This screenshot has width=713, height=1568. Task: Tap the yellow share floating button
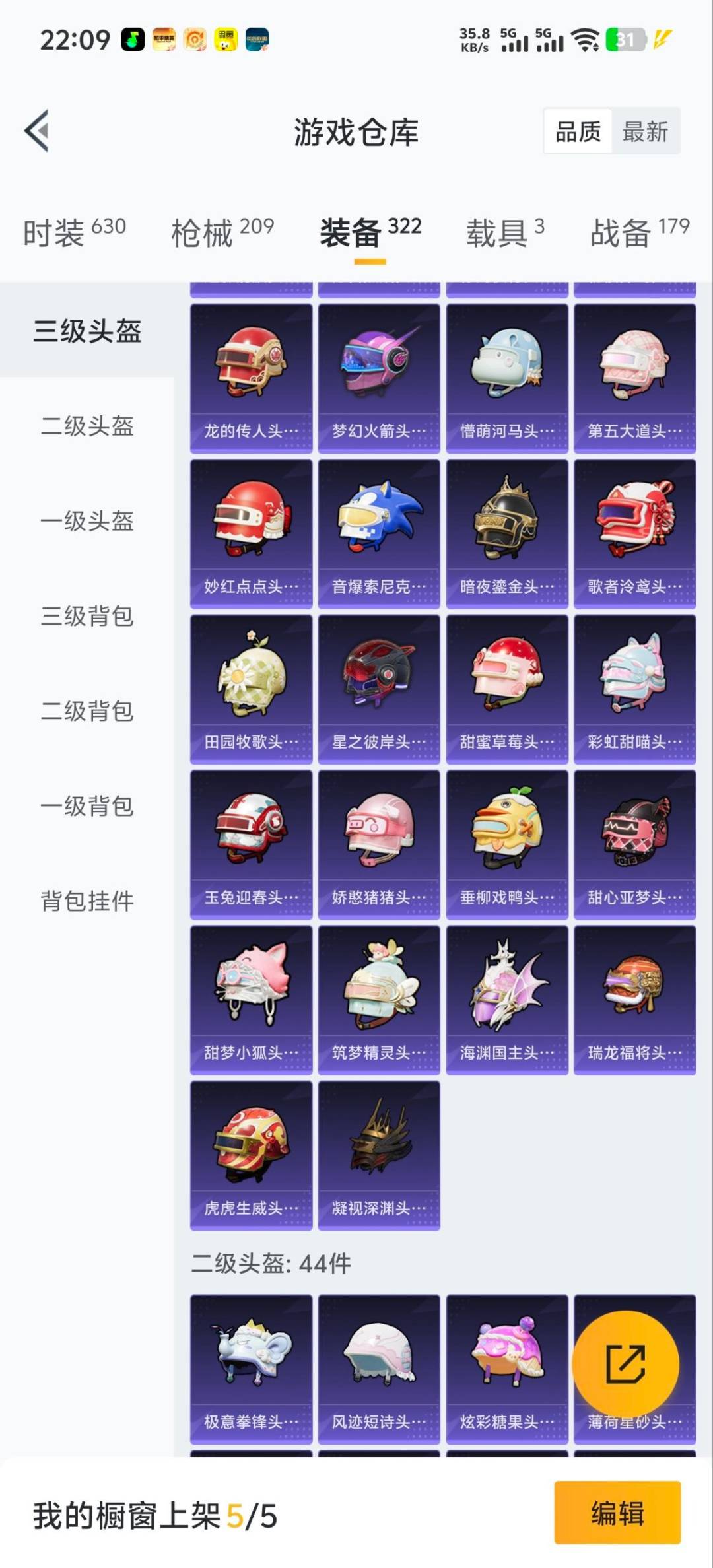coord(625,1364)
